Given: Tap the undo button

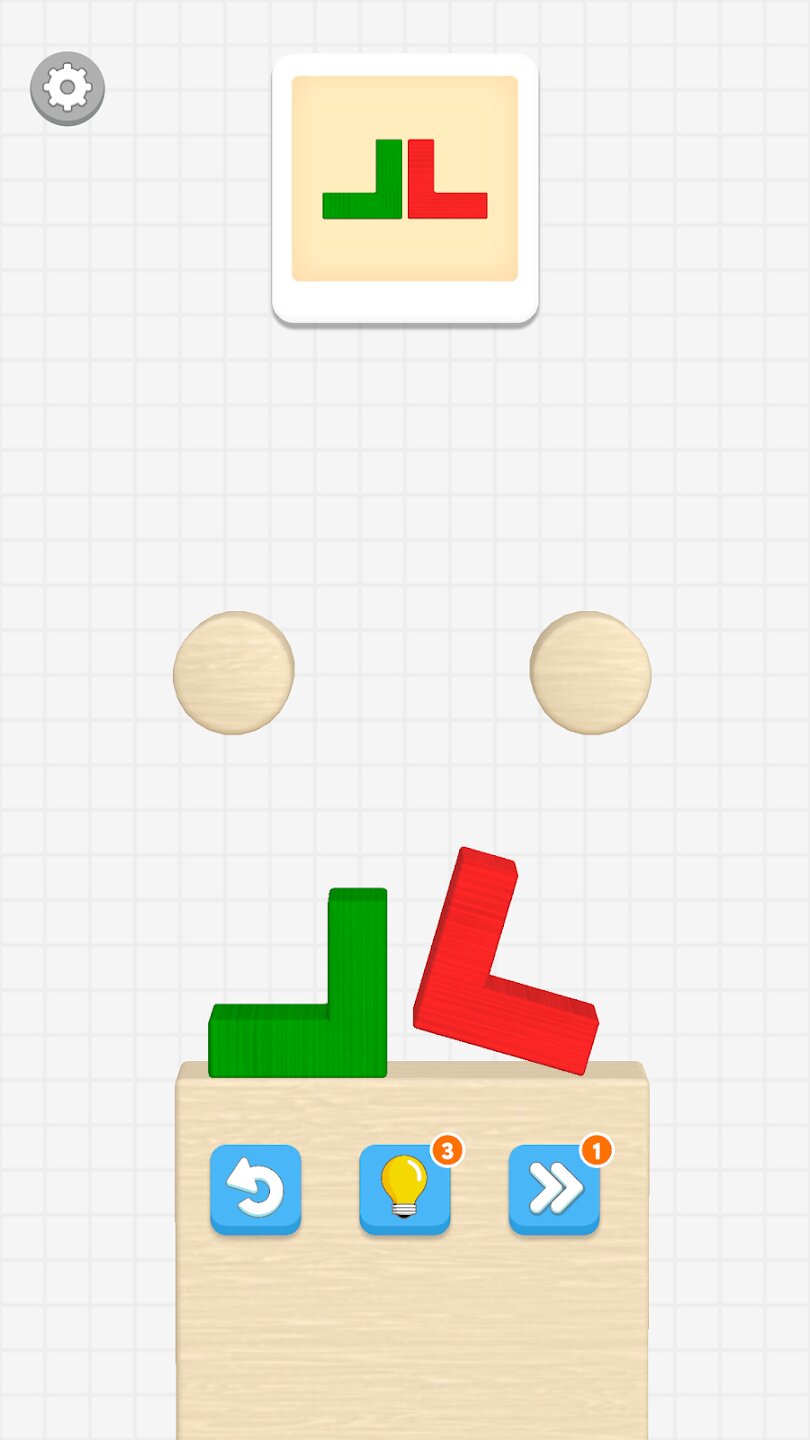Looking at the screenshot, I should pos(255,1188).
